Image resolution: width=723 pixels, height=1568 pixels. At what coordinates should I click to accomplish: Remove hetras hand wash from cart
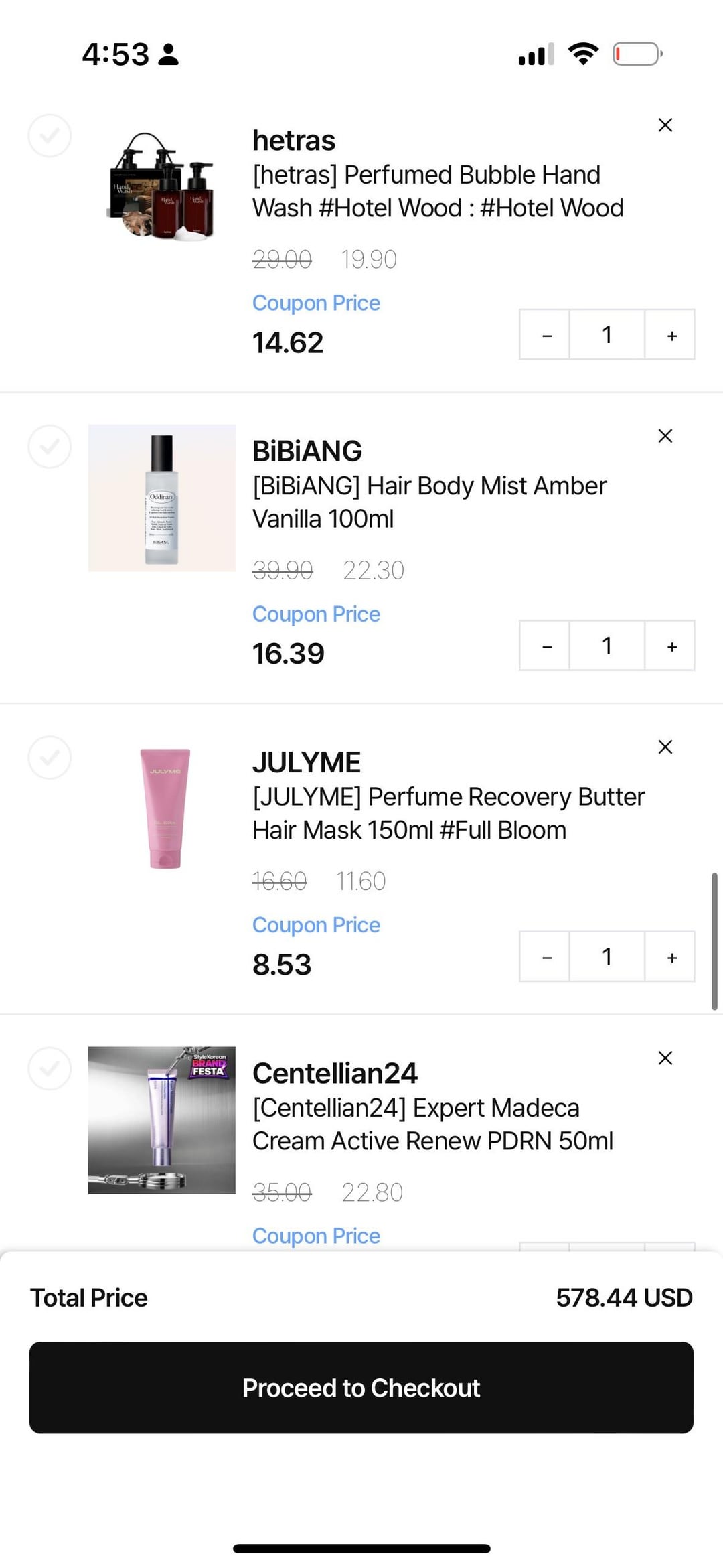665,125
